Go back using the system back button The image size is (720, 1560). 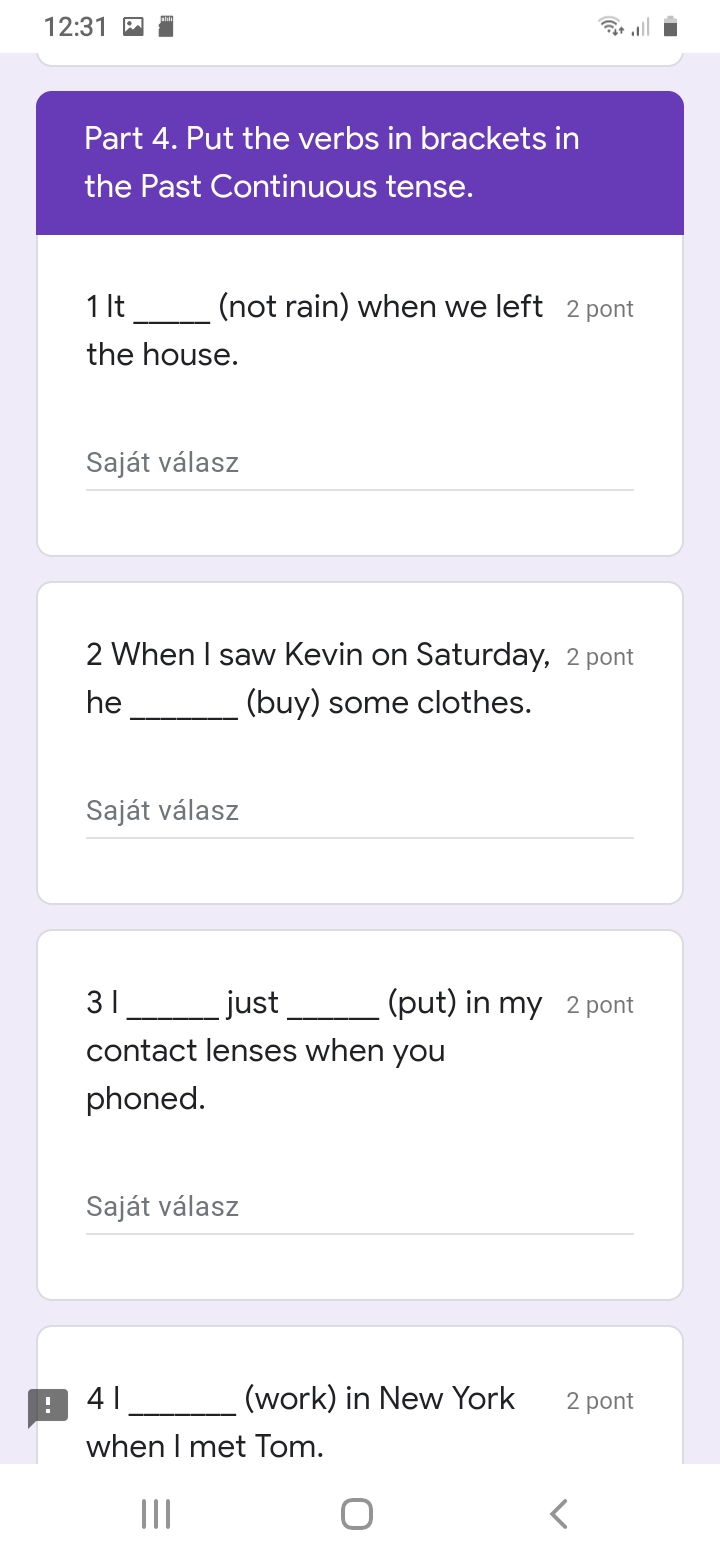(x=560, y=1513)
